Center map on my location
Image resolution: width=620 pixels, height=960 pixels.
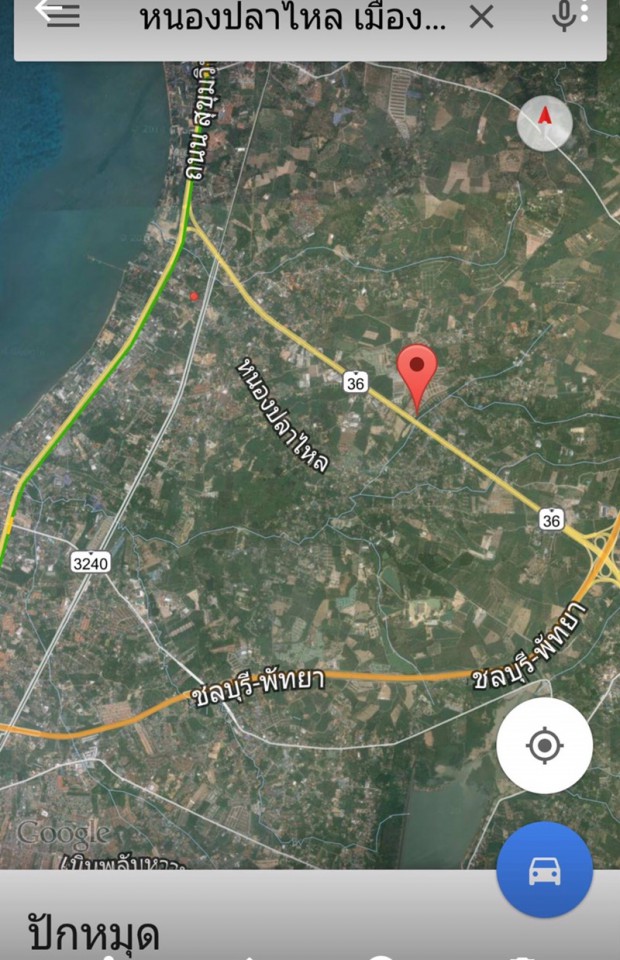(x=544, y=746)
